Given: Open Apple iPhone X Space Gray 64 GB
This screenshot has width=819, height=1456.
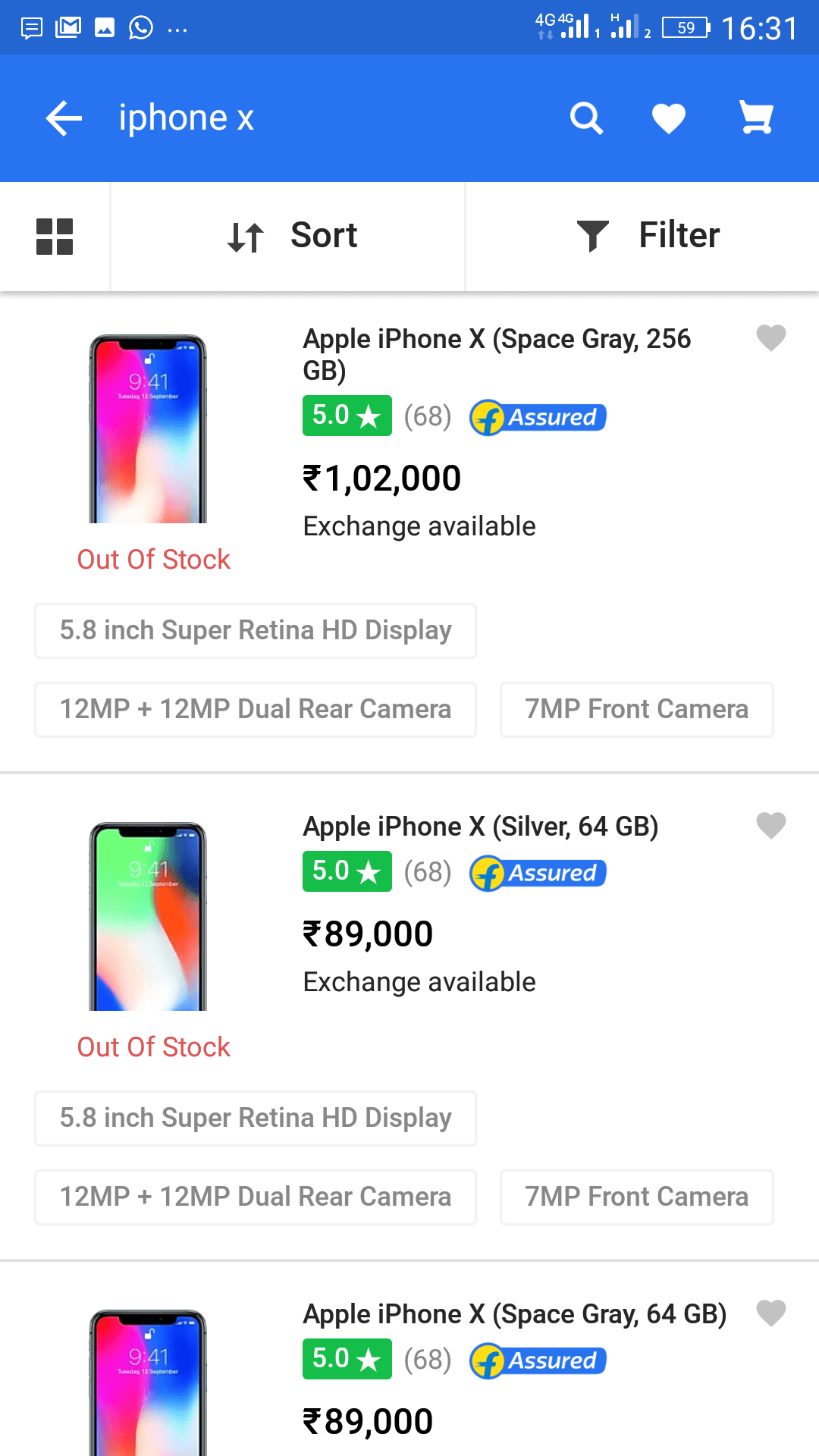Looking at the screenshot, I should 514,1314.
